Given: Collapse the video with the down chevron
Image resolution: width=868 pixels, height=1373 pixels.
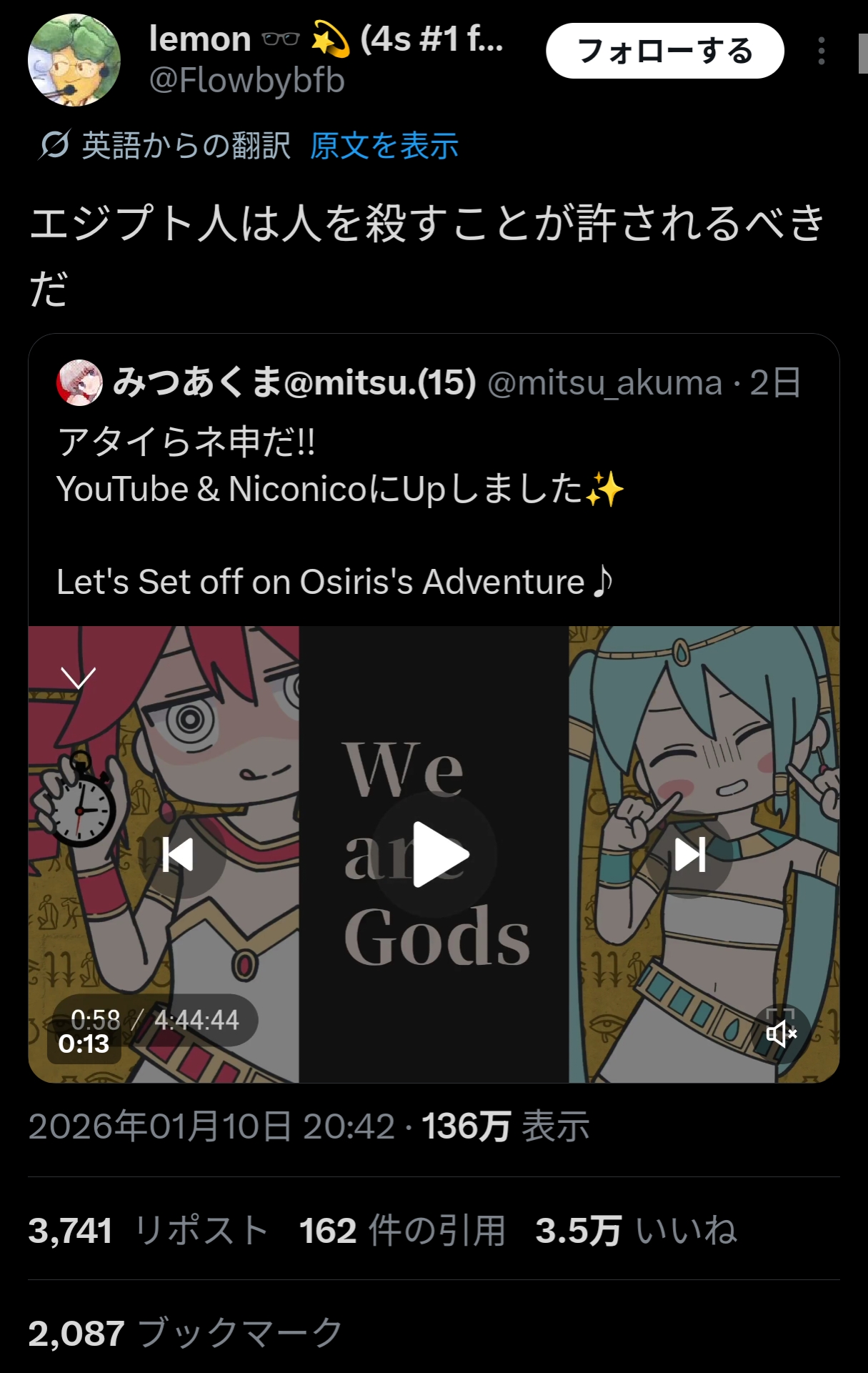Looking at the screenshot, I should coord(79,678).
